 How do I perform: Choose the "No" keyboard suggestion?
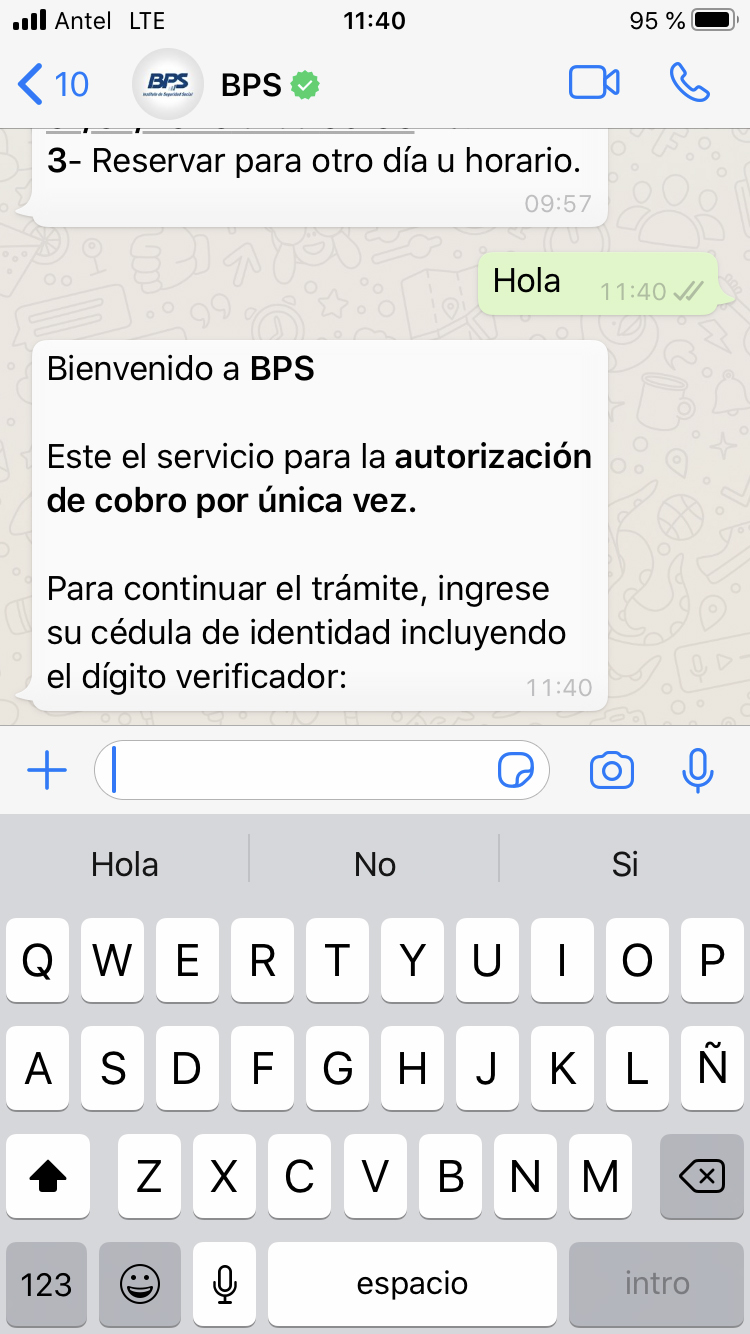pos(375,864)
